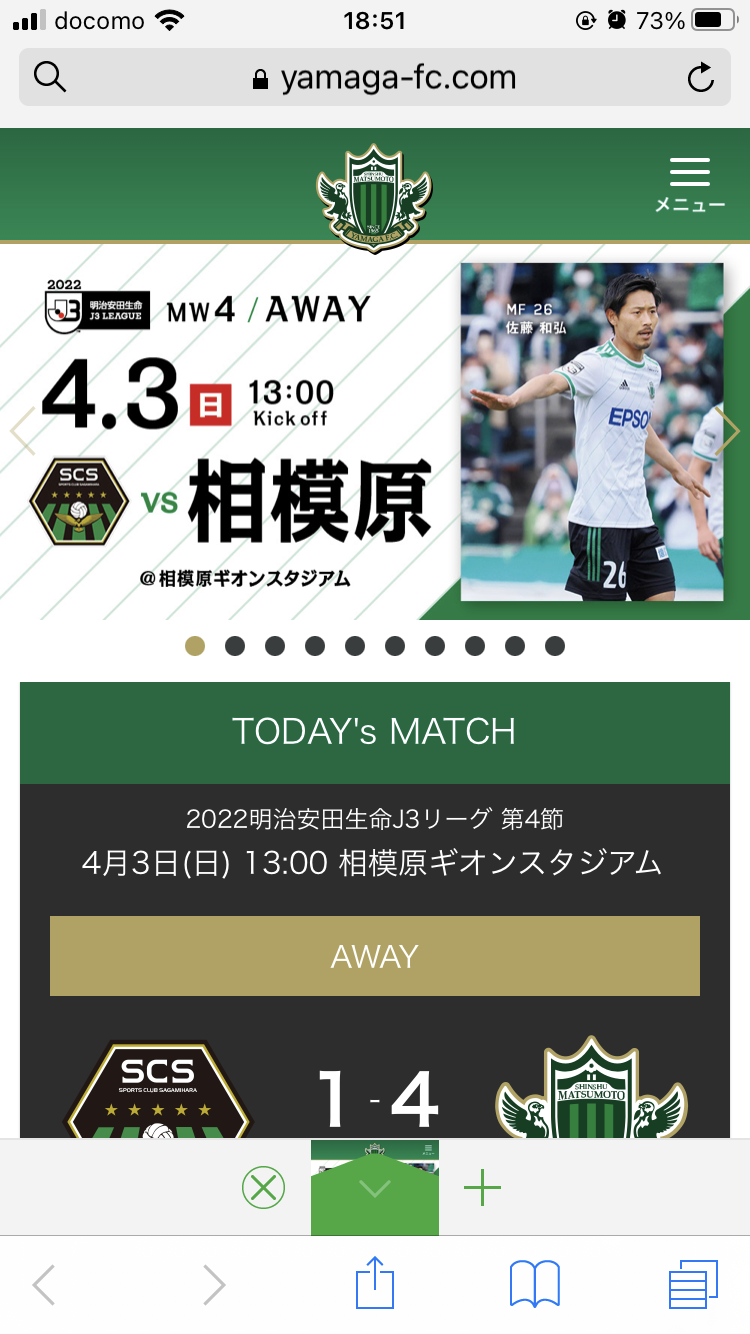Jump to the second carousel dot
The width and height of the screenshot is (750, 1334).
pos(235,646)
